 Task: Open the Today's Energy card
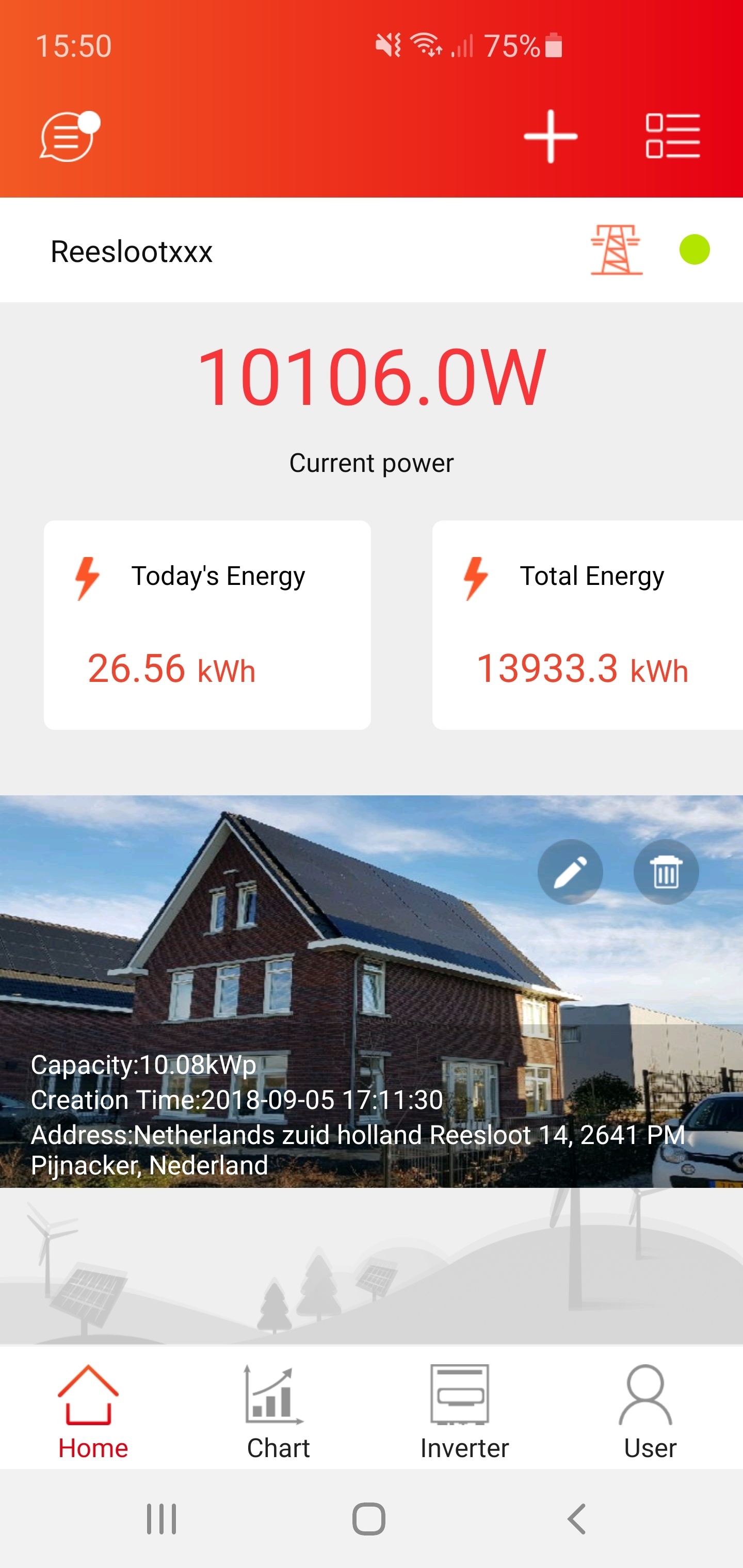pos(207,625)
